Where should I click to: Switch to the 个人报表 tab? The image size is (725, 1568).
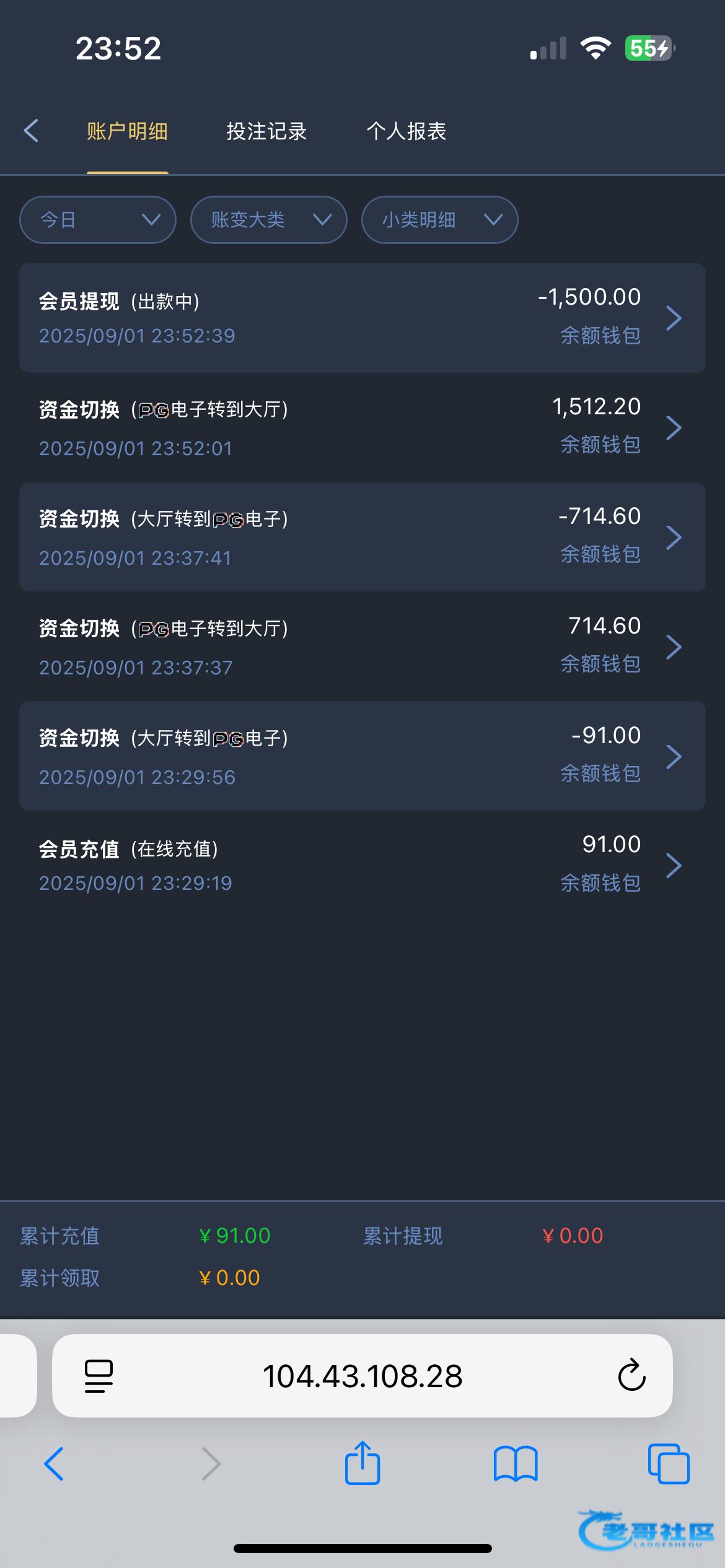(x=406, y=131)
